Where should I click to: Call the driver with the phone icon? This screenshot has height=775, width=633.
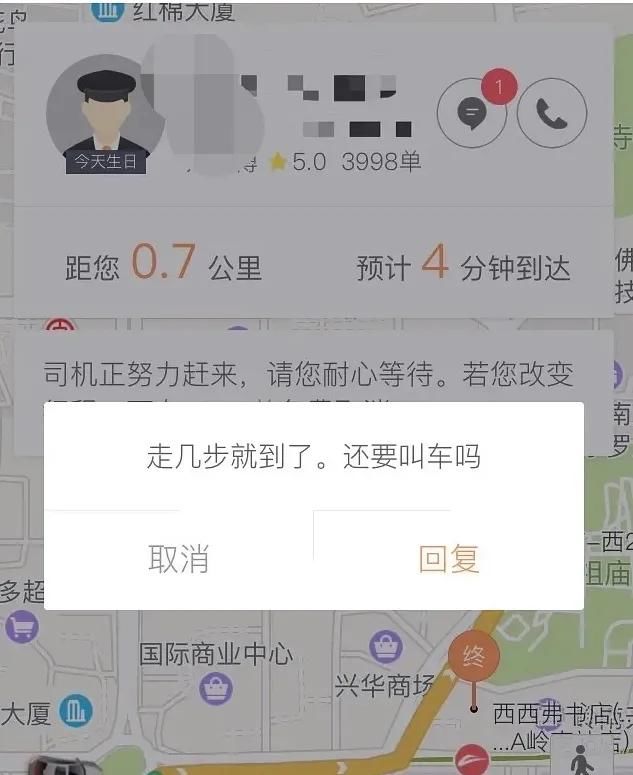pyautogui.click(x=552, y=114)
